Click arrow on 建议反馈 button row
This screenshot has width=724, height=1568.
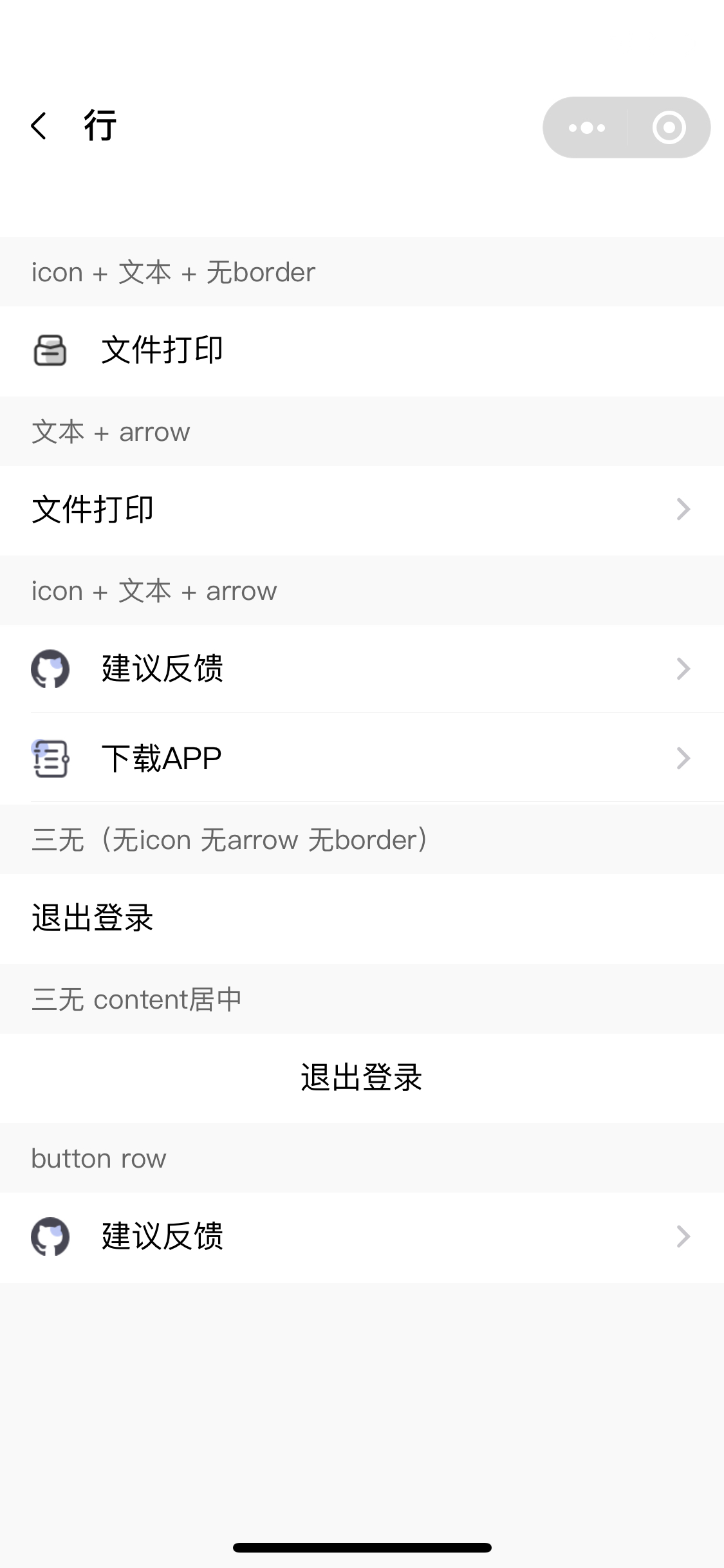click(x=683, y=1236)
